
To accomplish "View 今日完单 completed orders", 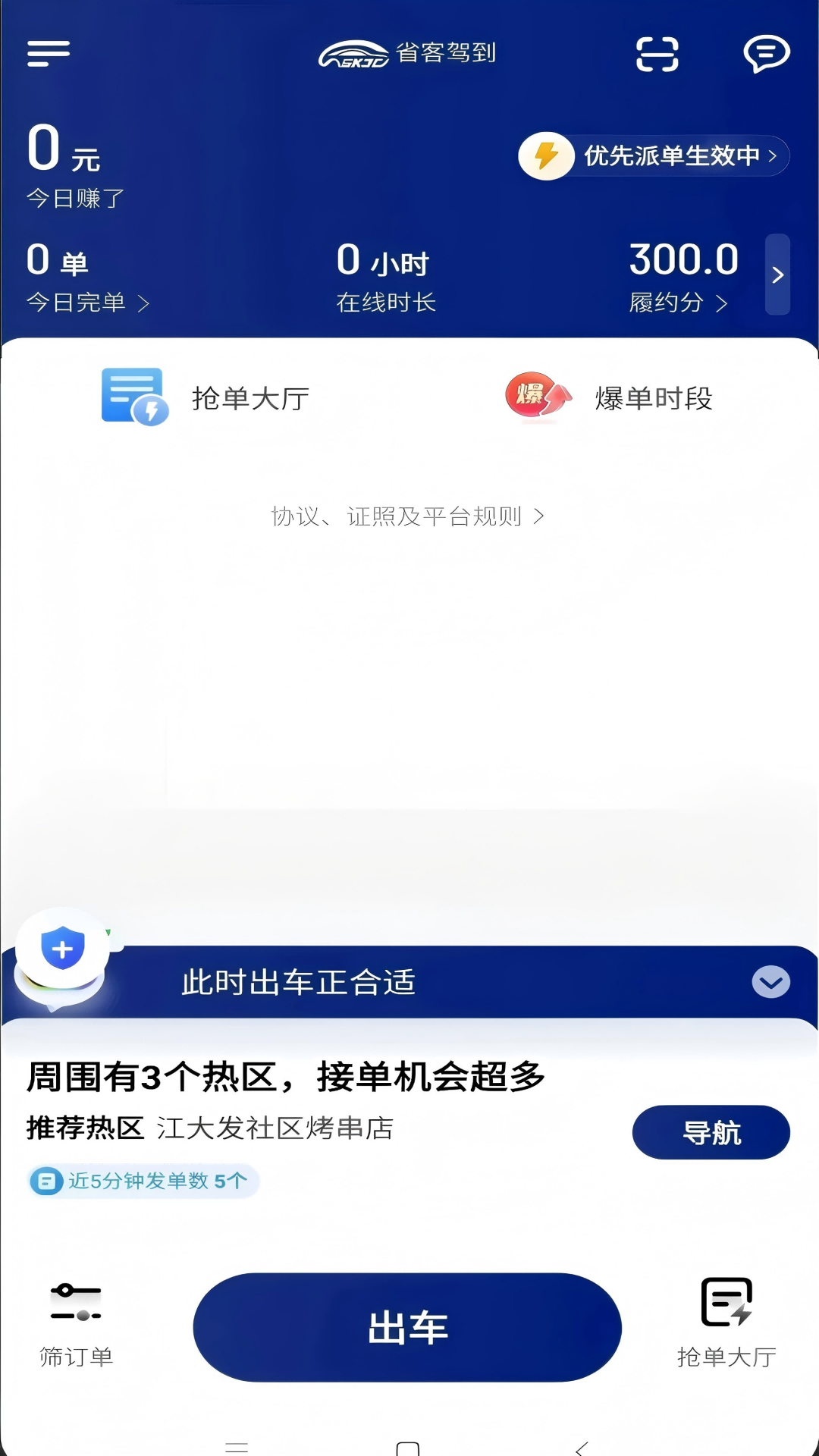I will (x=87, y=303).
